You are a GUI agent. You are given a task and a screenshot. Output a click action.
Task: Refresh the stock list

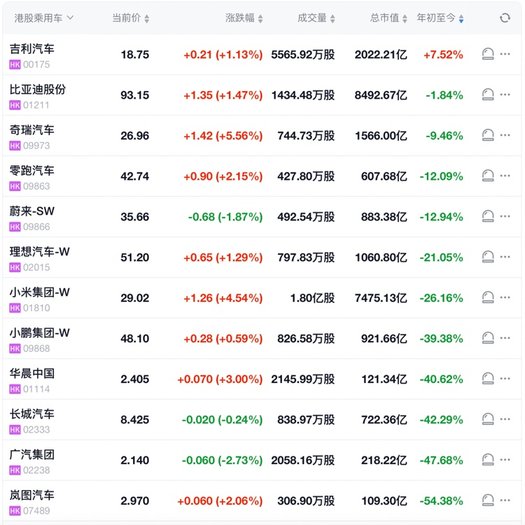click(505, 18)
